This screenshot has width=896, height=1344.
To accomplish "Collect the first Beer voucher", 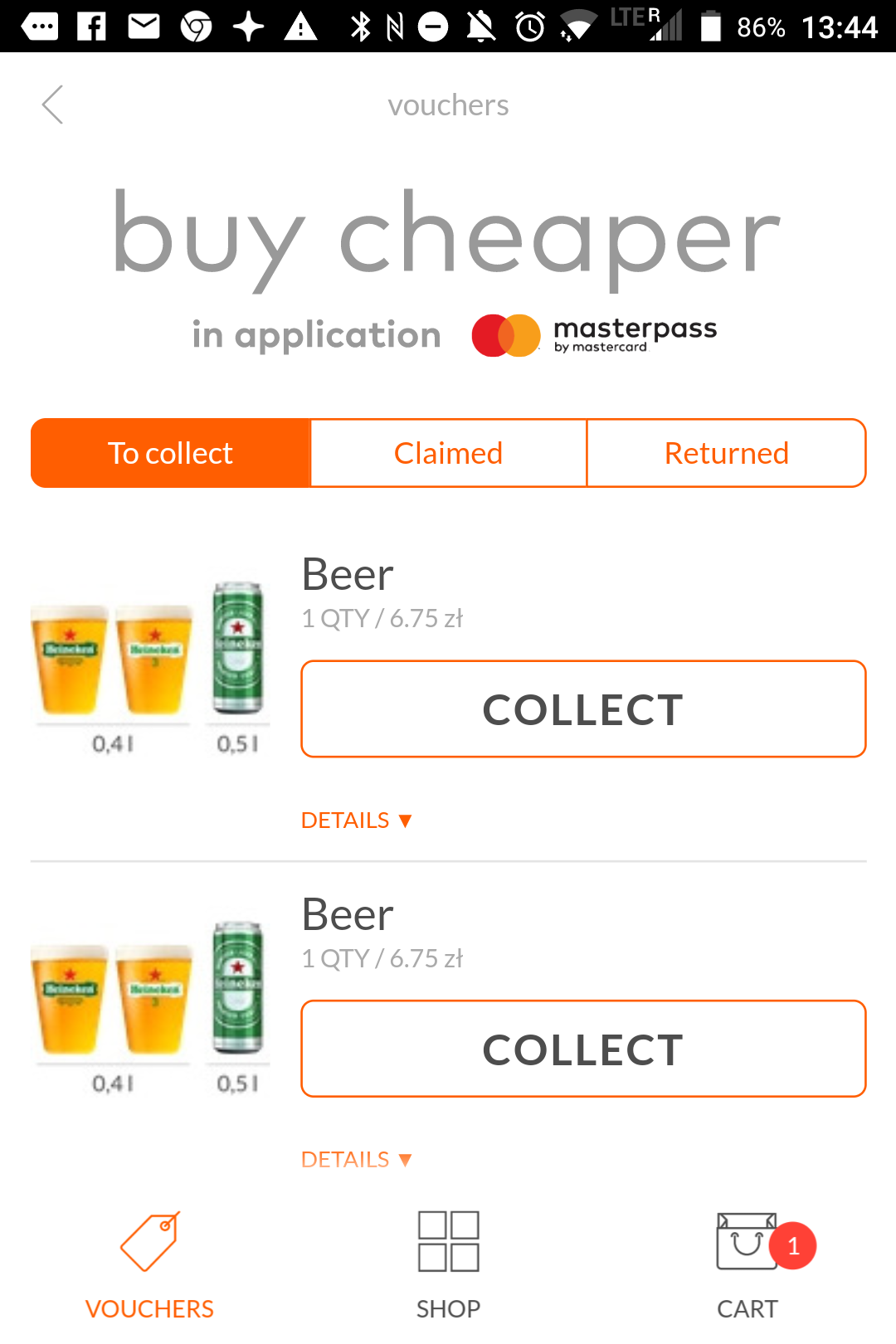I will point(583,709).
